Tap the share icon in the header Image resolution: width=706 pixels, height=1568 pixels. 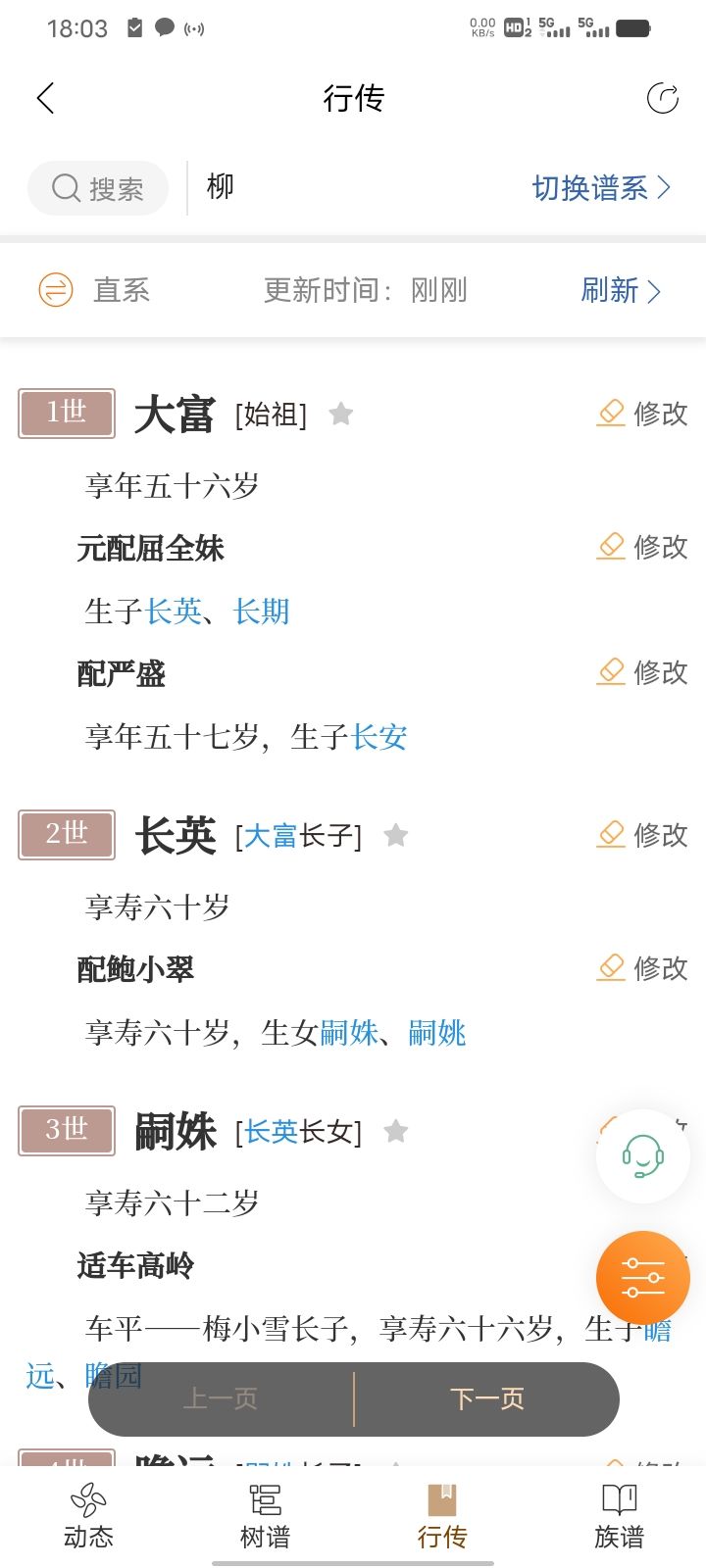click(x=663, y=98)
